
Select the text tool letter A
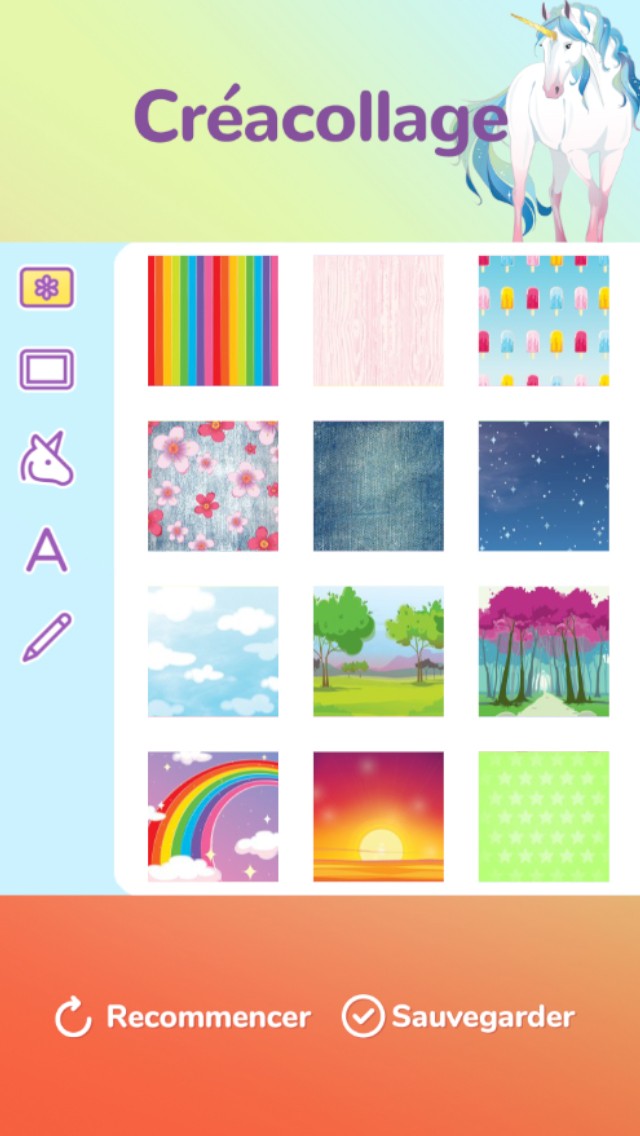(x=46, y=551)
